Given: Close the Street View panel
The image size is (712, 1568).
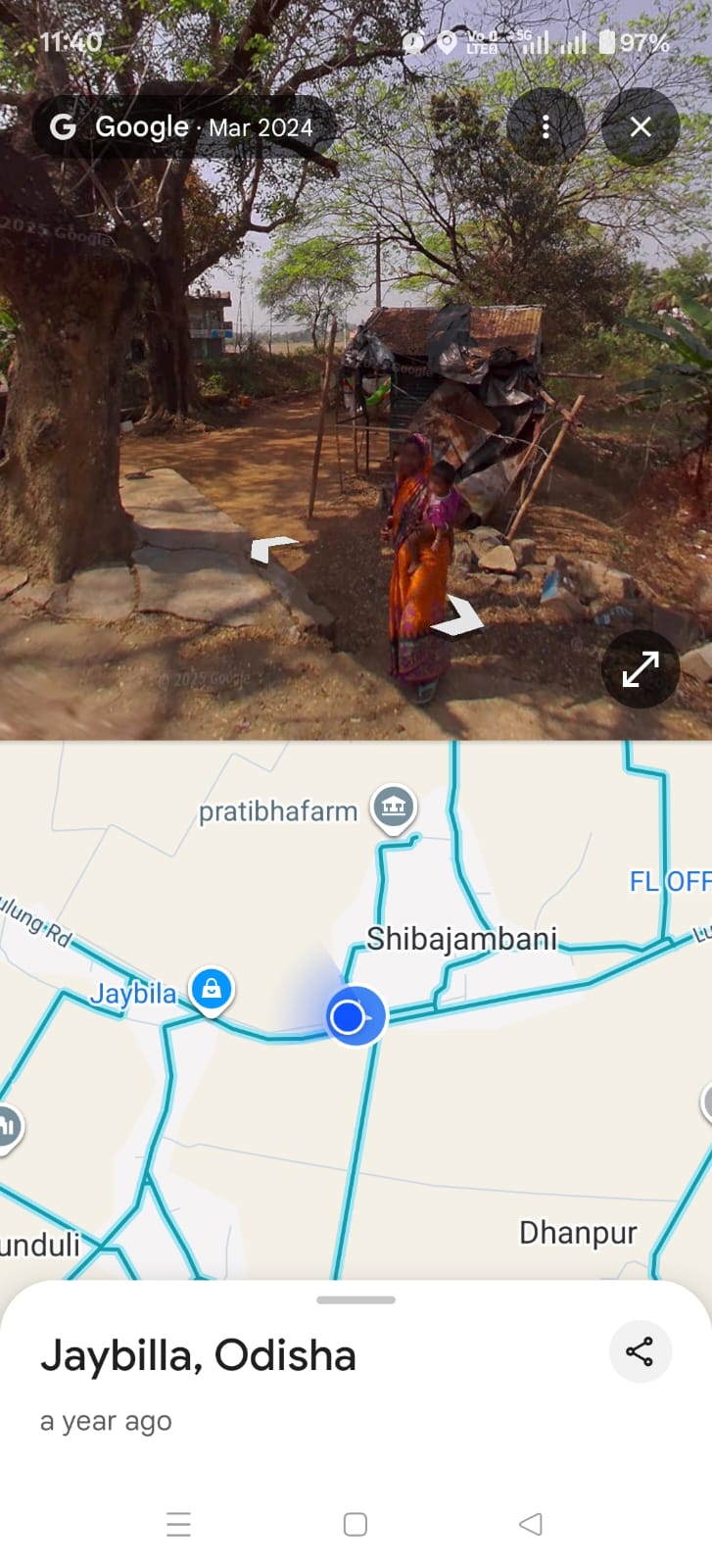Looking at the screenshot, I should pyautogui.click(x=640, y=126).
